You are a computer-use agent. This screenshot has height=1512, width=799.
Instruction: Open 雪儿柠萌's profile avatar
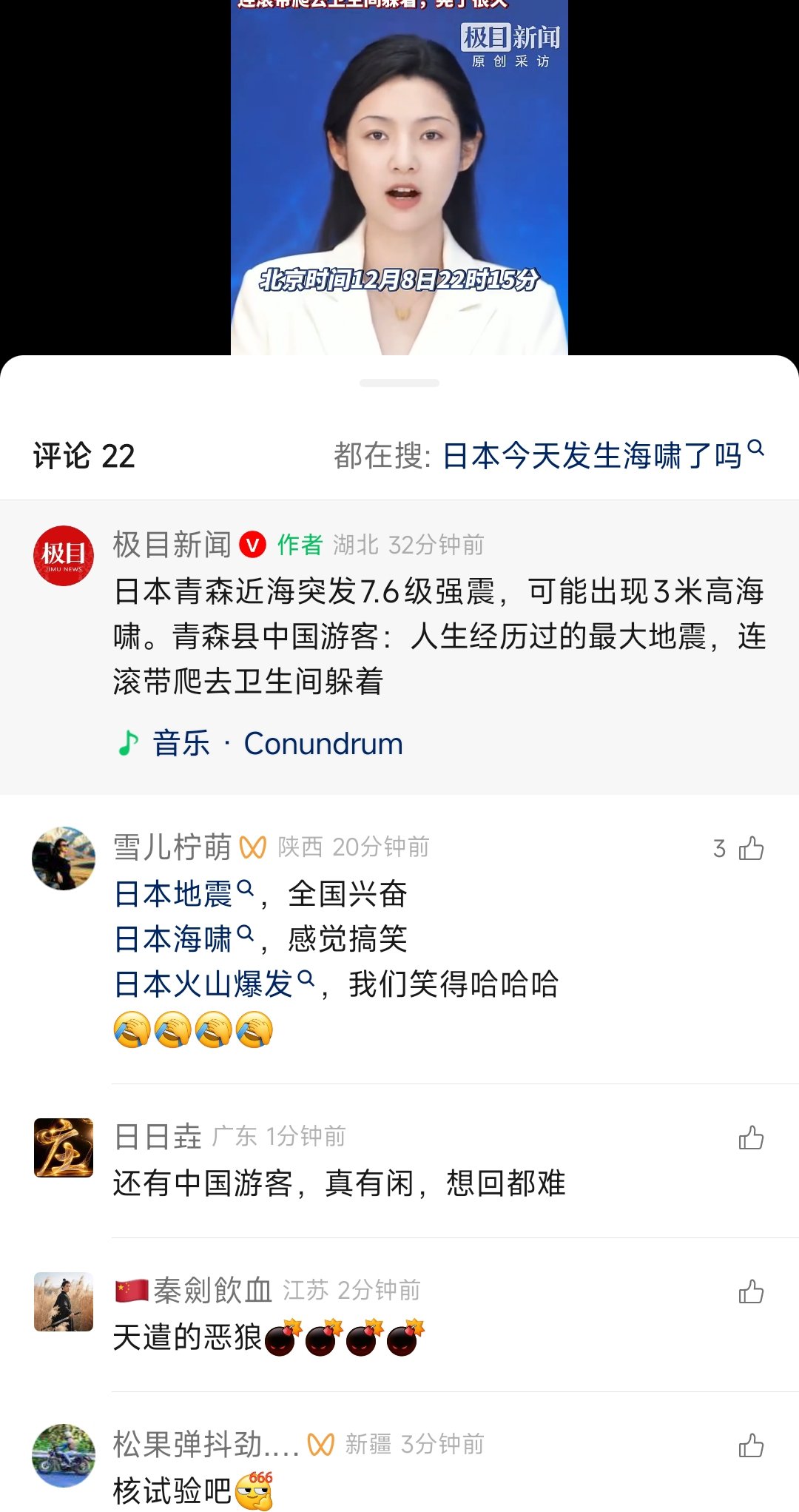point(64,859)
